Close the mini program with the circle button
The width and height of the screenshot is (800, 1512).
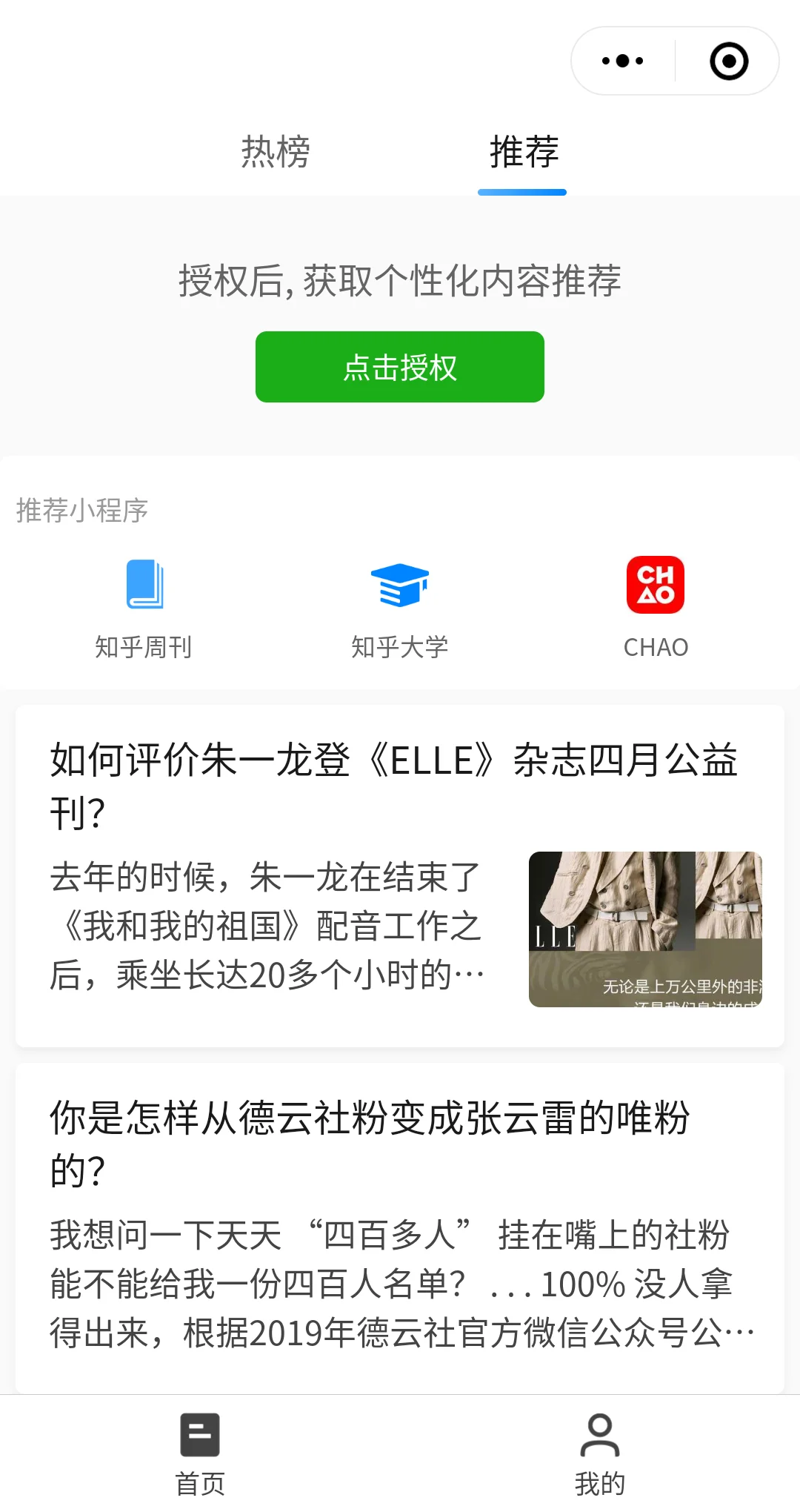[729, 61]
